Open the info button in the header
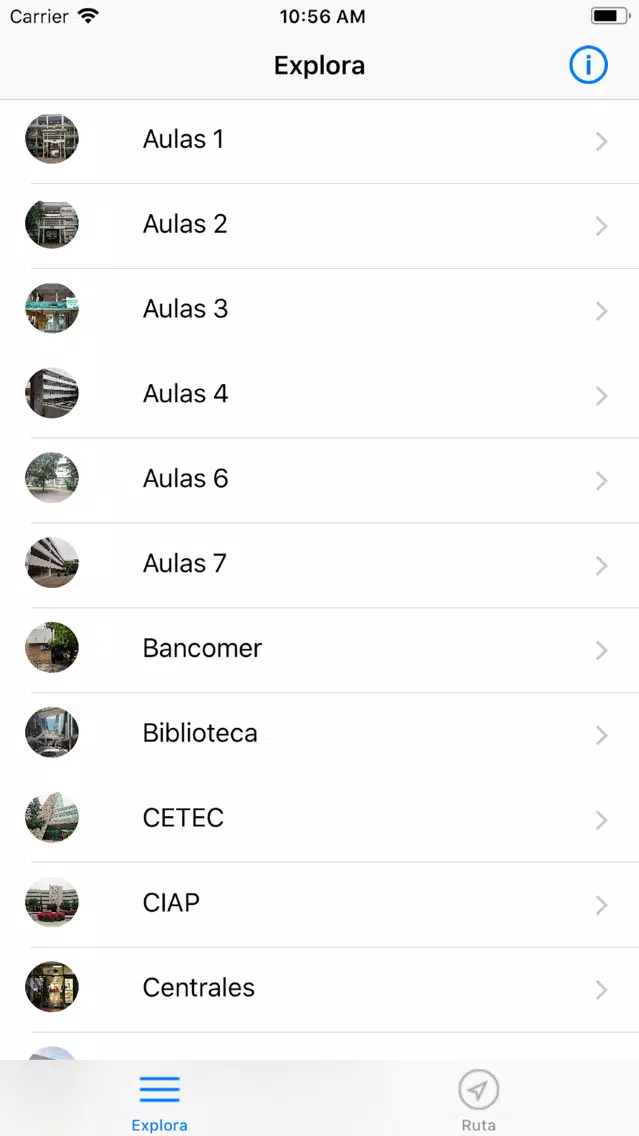 [x=588, y=66]
